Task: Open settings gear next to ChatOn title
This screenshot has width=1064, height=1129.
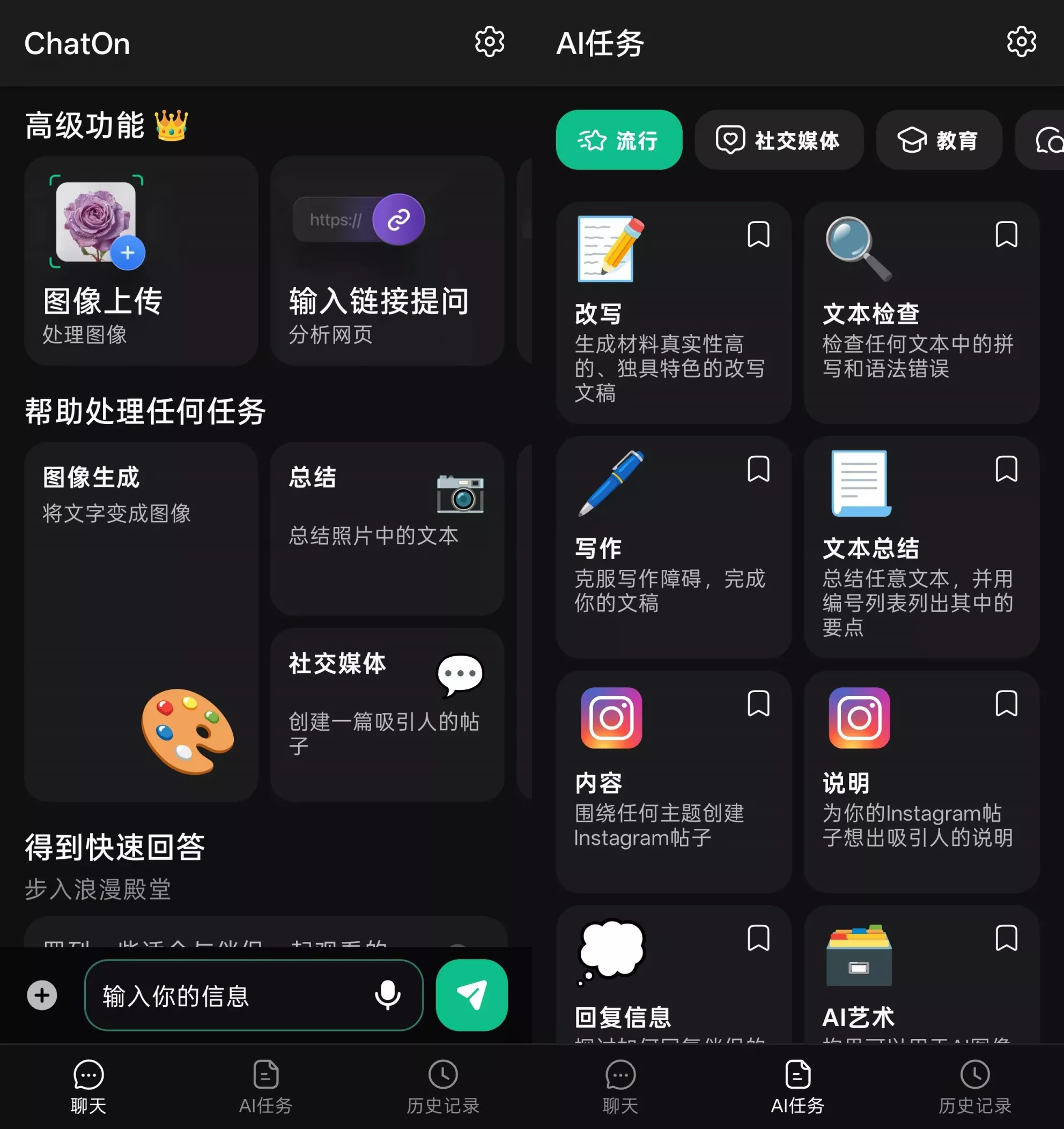Action: [489, 42]
